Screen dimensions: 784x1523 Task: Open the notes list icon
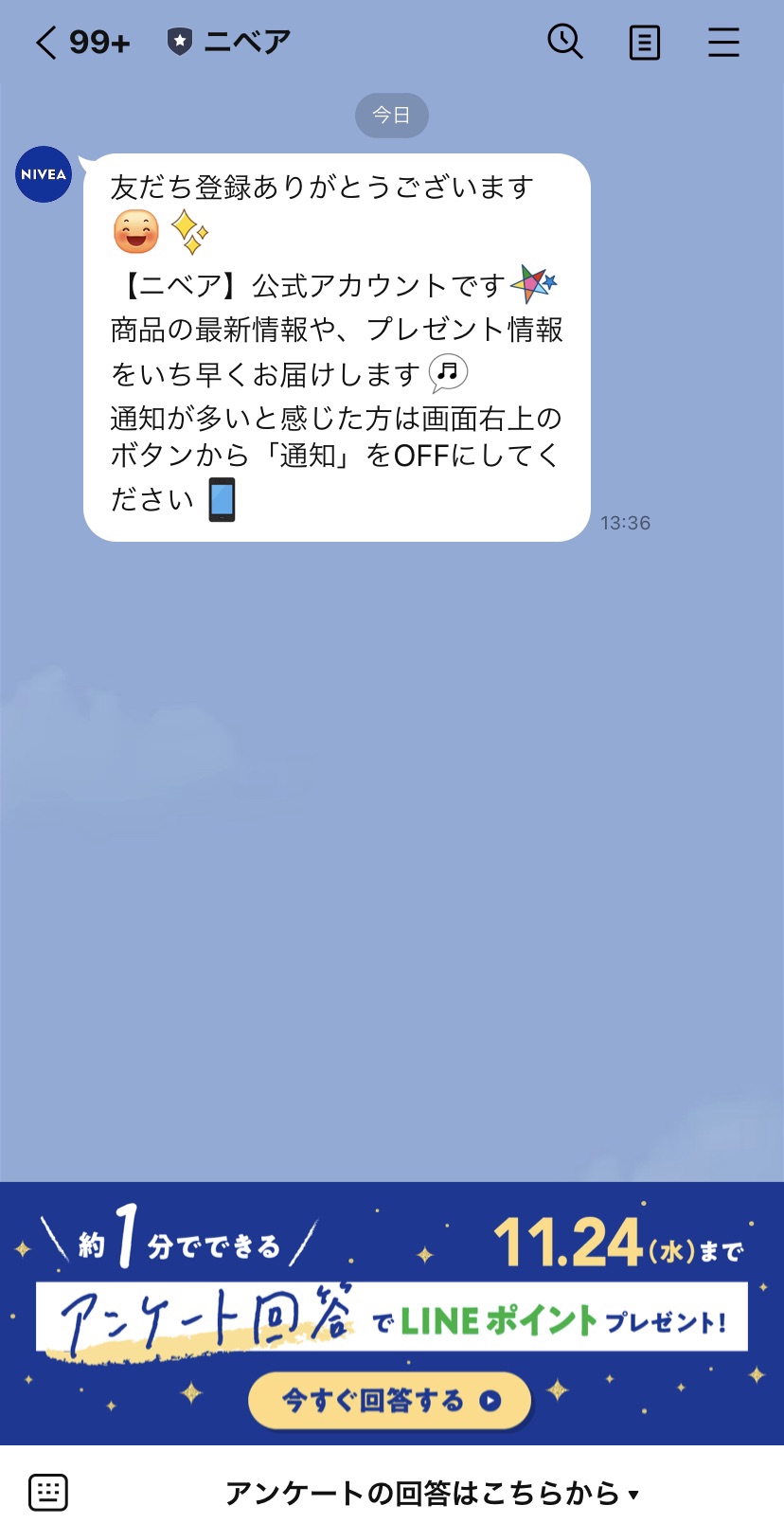tap(645, 43)
